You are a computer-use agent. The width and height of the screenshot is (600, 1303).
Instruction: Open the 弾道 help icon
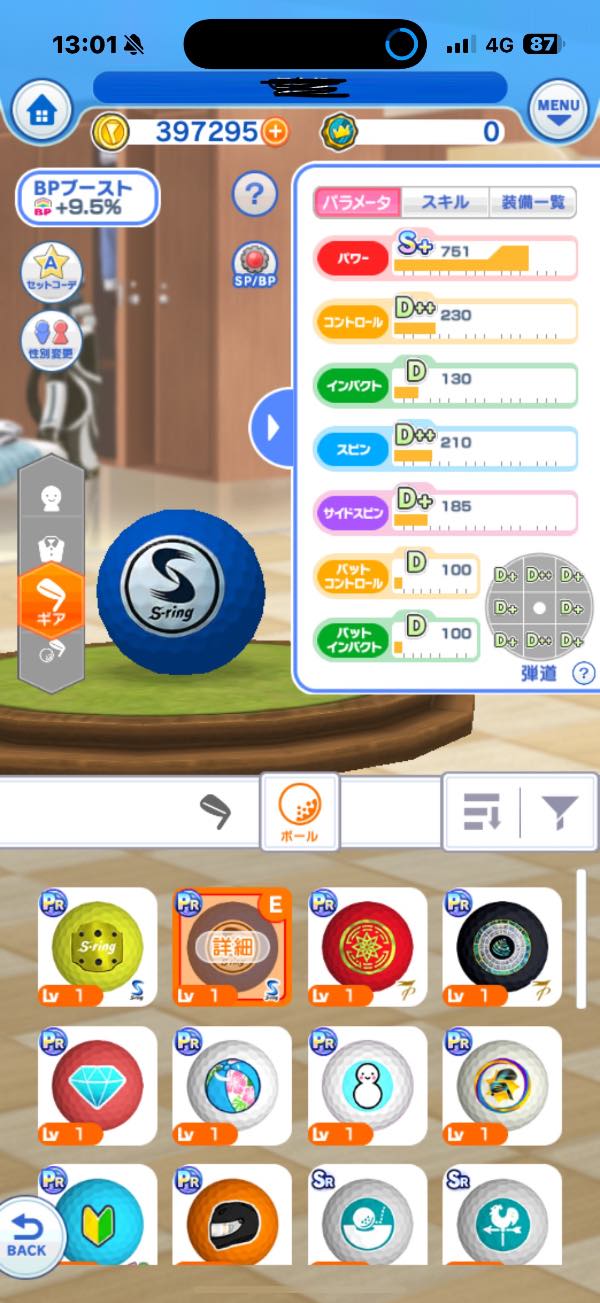[582, 673]
